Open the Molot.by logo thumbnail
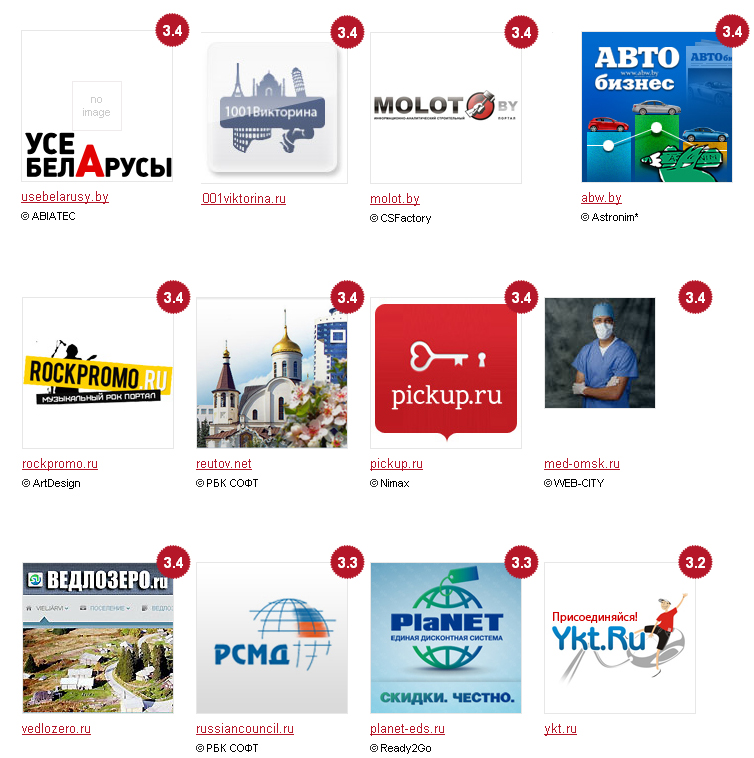This screenshot has width=754, height=758. [x=446, y=107]
